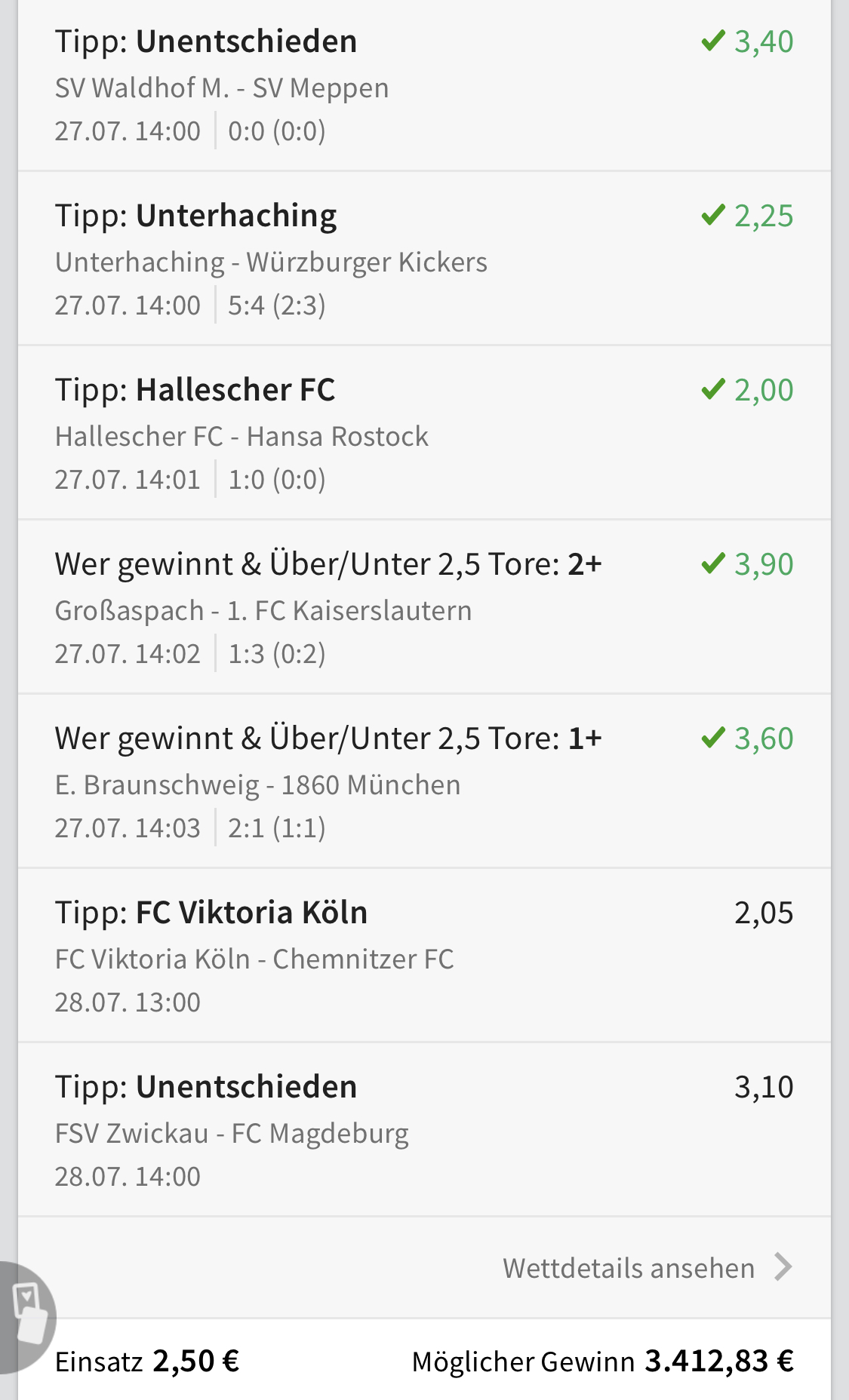Open the E. Braunschweig - 1860 München bet
The image size is (849, 1400).
[x=423, y=783]
